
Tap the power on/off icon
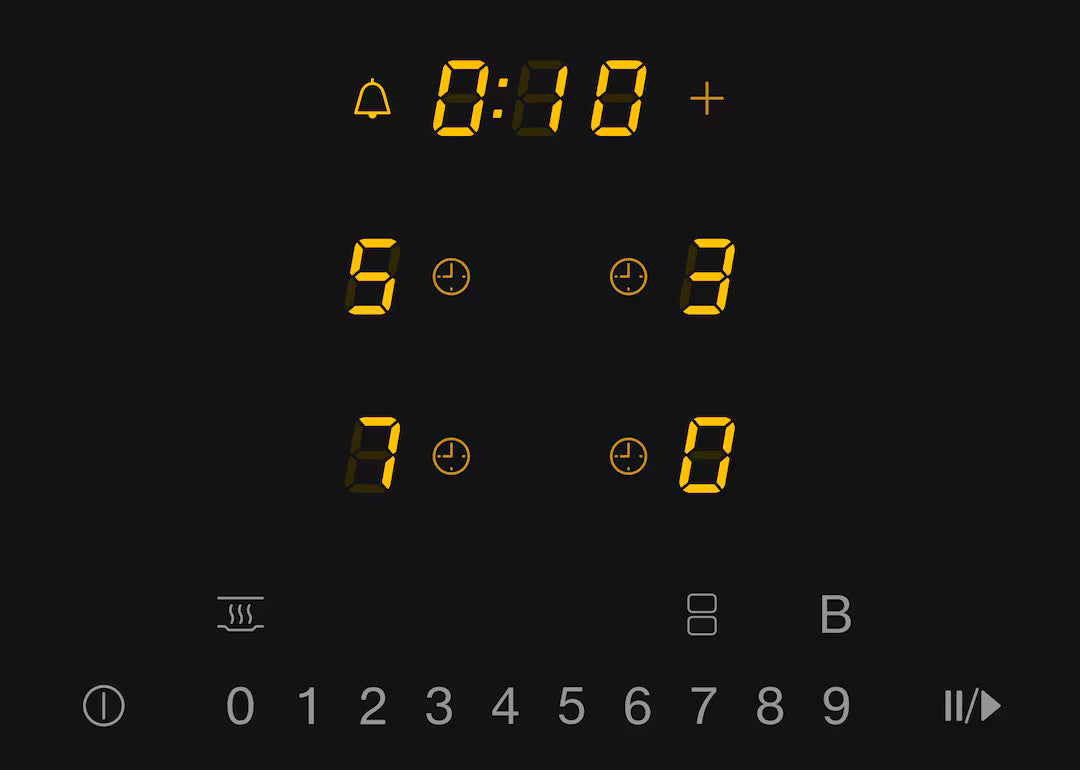(x=103, y=706)
